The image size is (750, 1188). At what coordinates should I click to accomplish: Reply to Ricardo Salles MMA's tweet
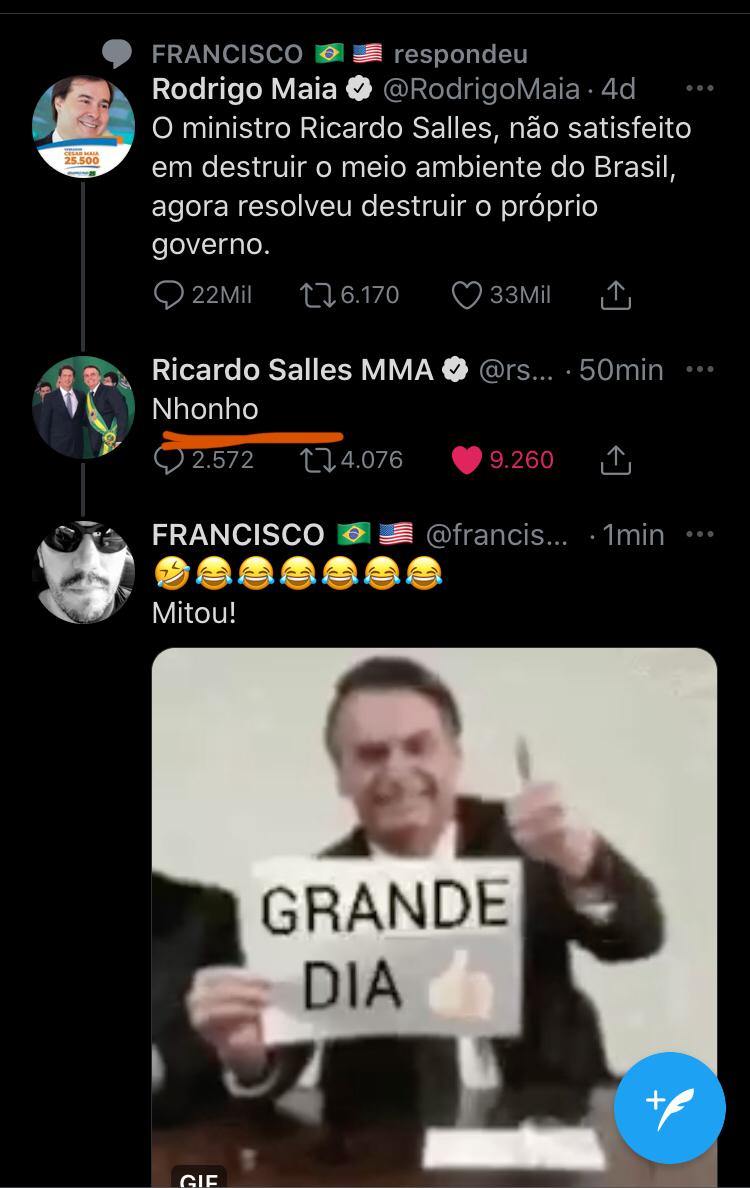coord(168,459)
